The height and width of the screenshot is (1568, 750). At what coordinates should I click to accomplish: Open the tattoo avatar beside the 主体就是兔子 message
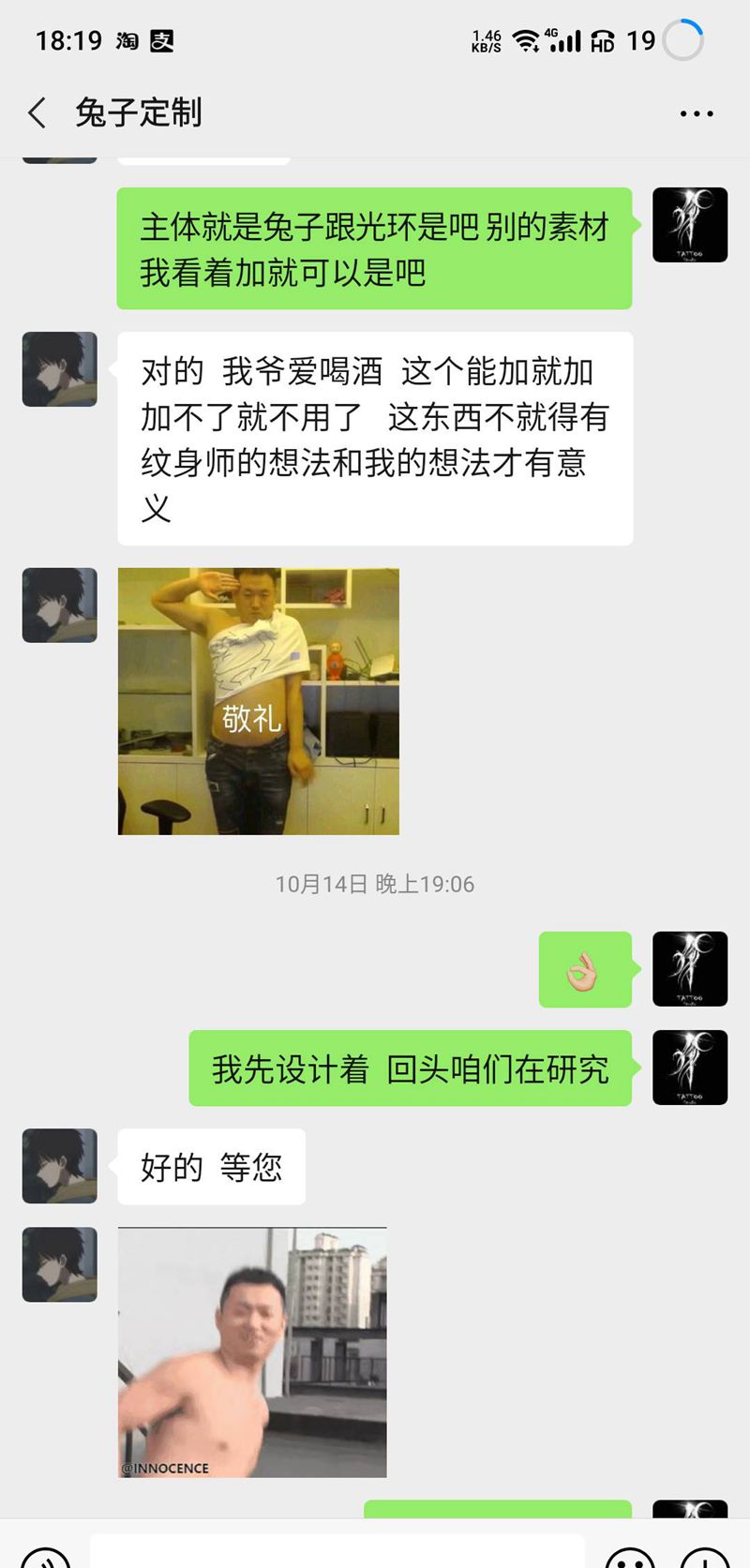coord(689,225)
